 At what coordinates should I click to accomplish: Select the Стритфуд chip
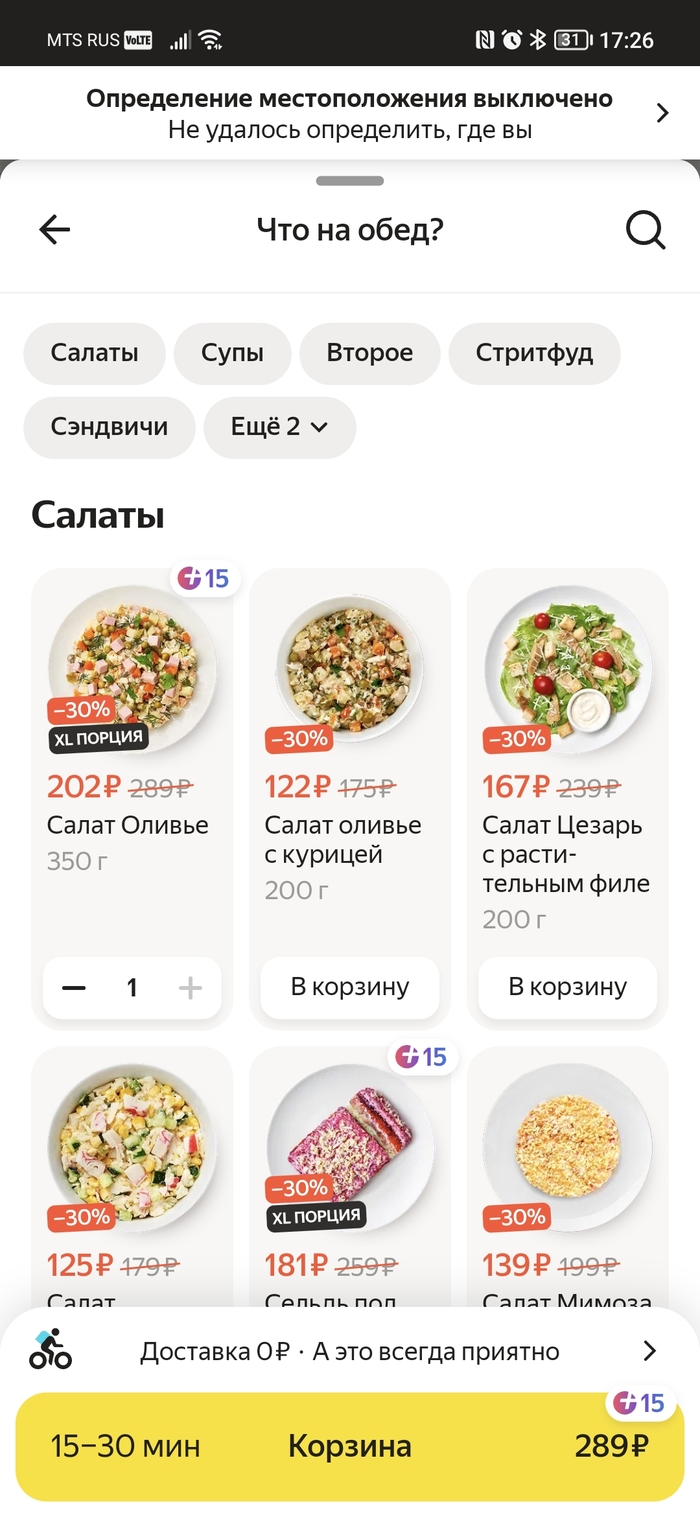tap(534, 353)
